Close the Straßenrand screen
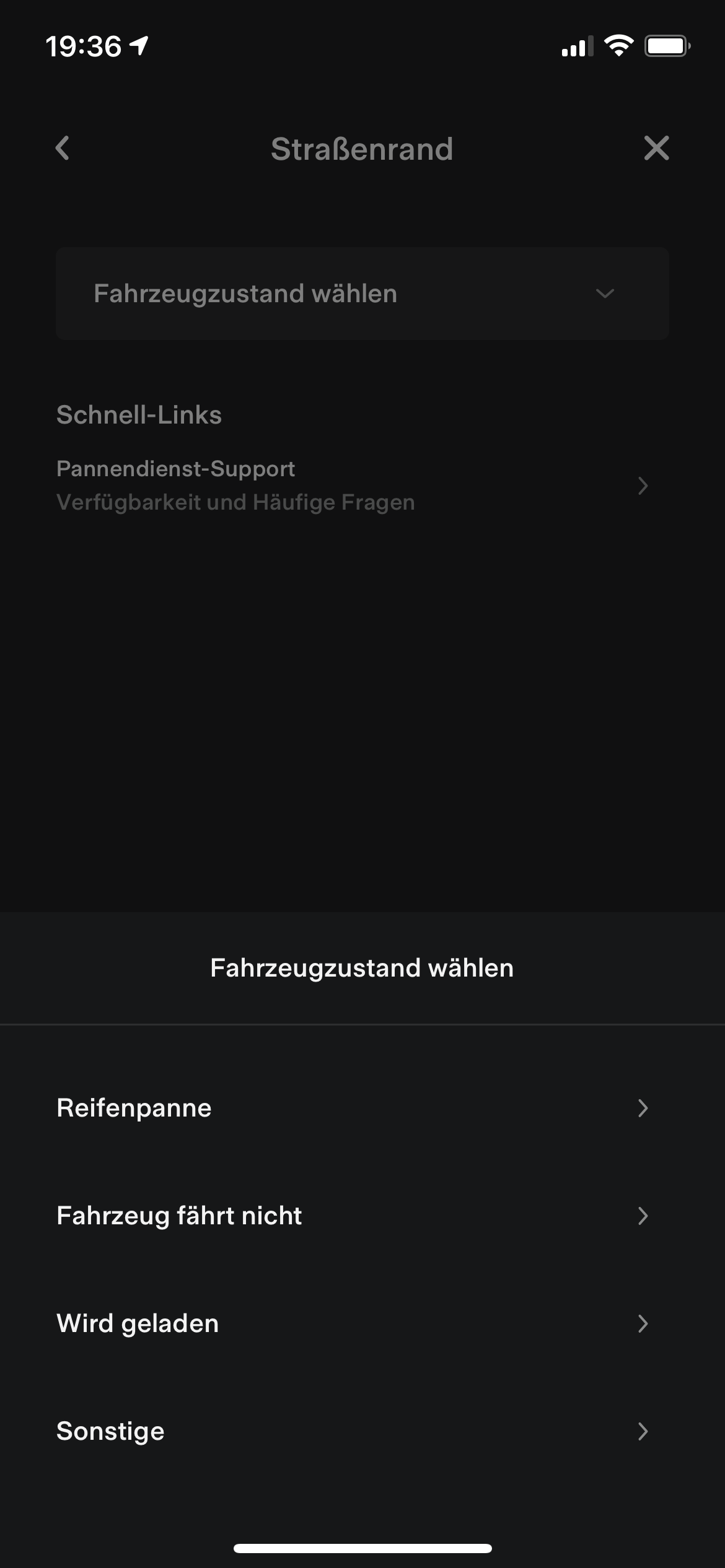Screen dimensions: 725x1568 pyautogui.click(x=656, y=149)
